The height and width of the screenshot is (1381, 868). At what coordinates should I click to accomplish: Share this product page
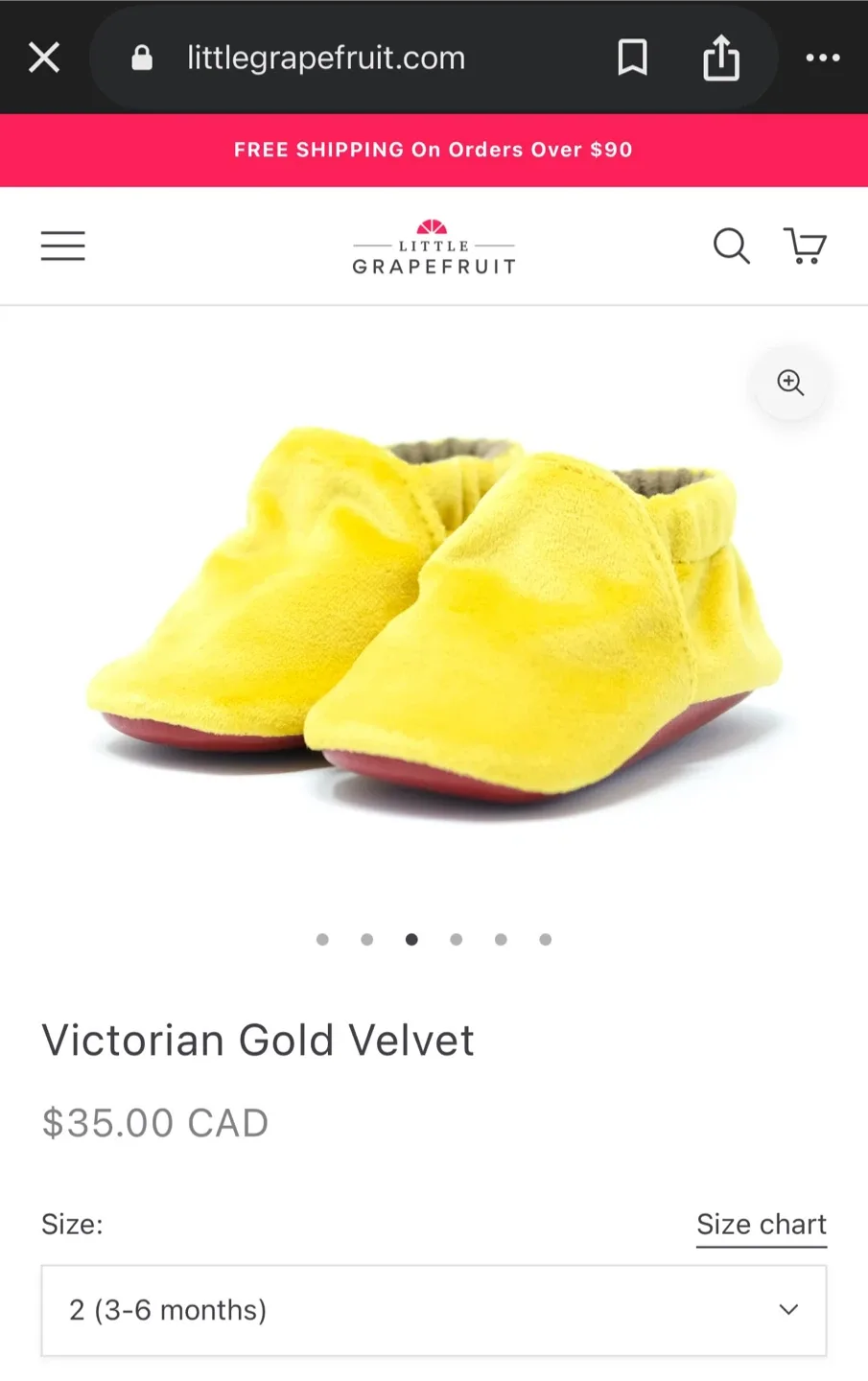coord(720,57)
